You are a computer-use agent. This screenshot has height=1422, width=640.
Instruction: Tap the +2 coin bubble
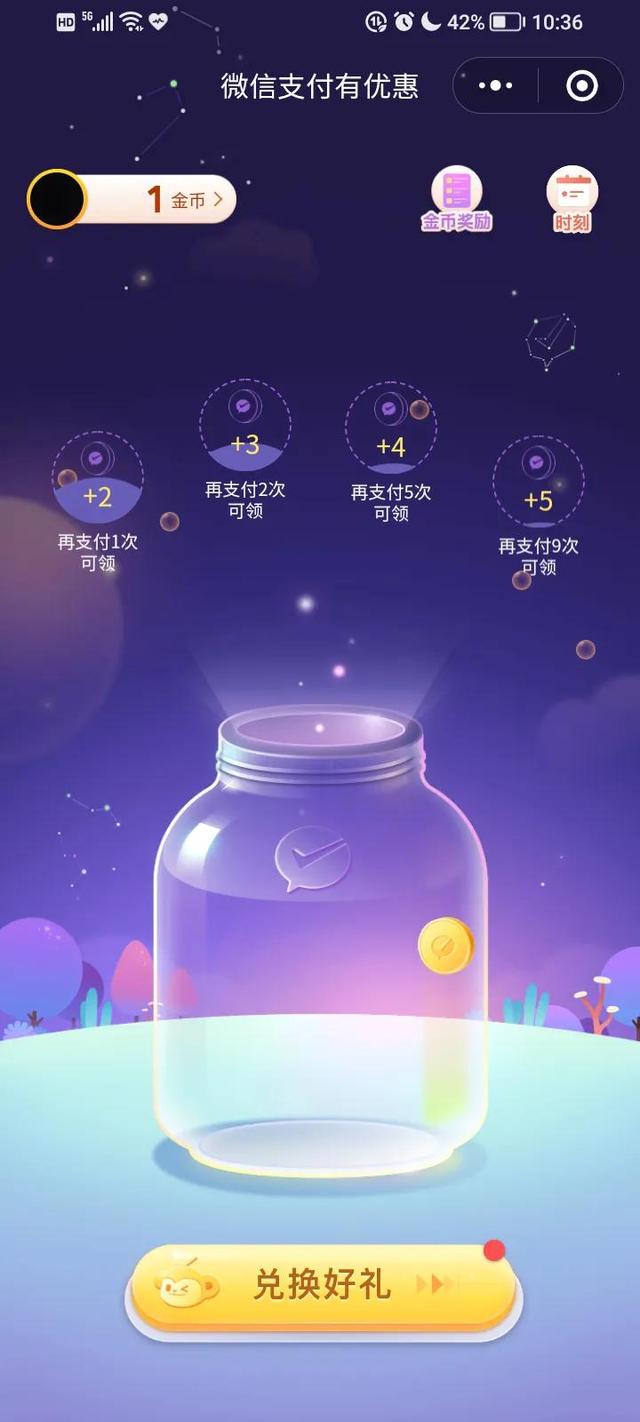(97, 479)
